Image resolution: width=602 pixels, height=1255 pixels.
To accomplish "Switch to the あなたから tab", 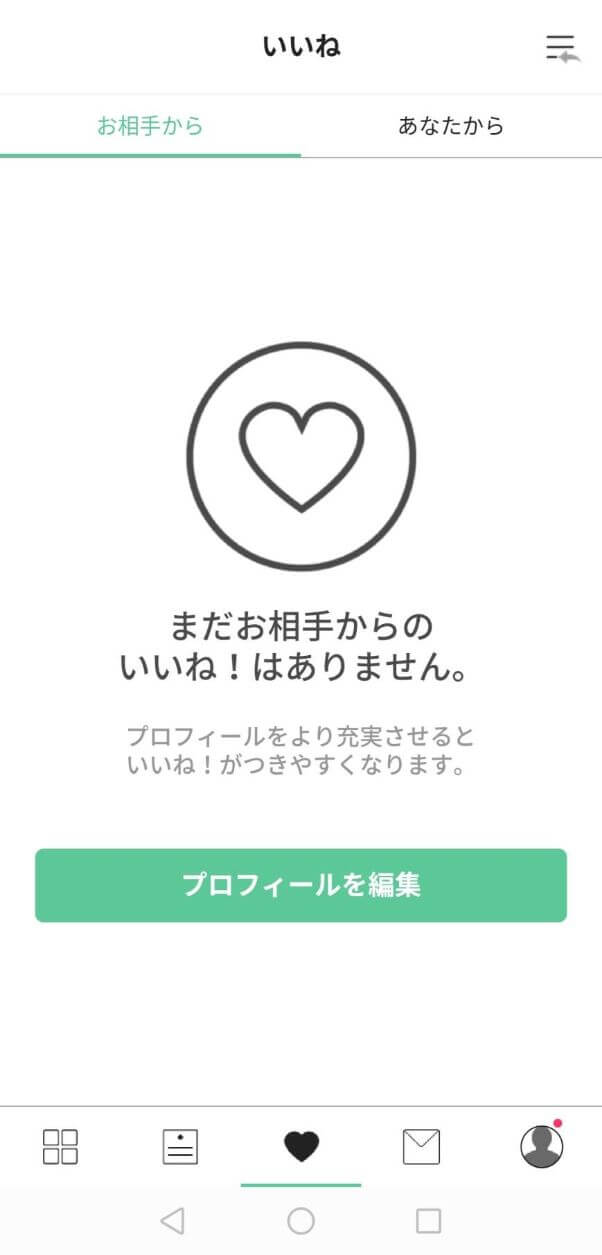I will [x=451, y=126].
